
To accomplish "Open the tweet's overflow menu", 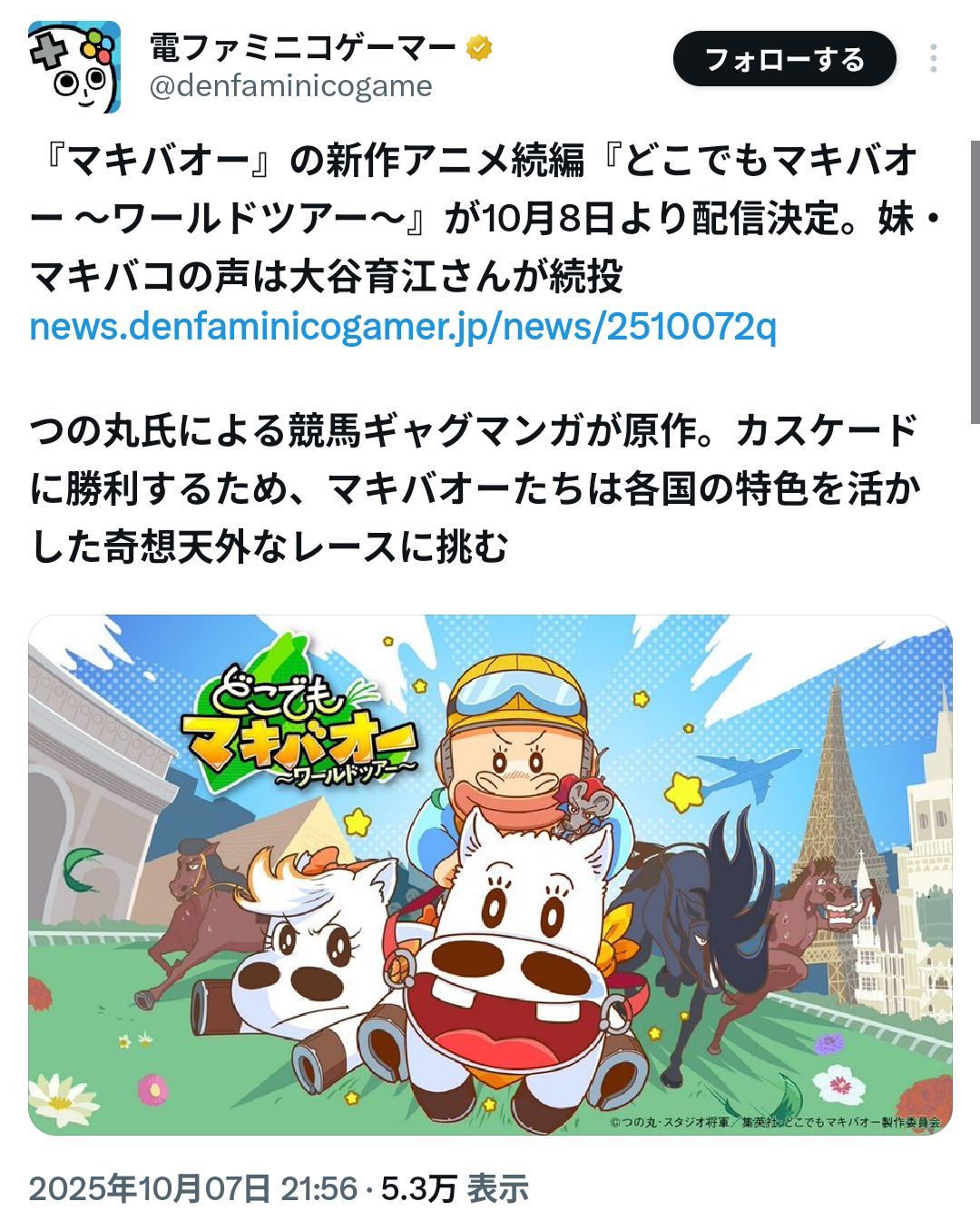I will [x=933, y=59].
